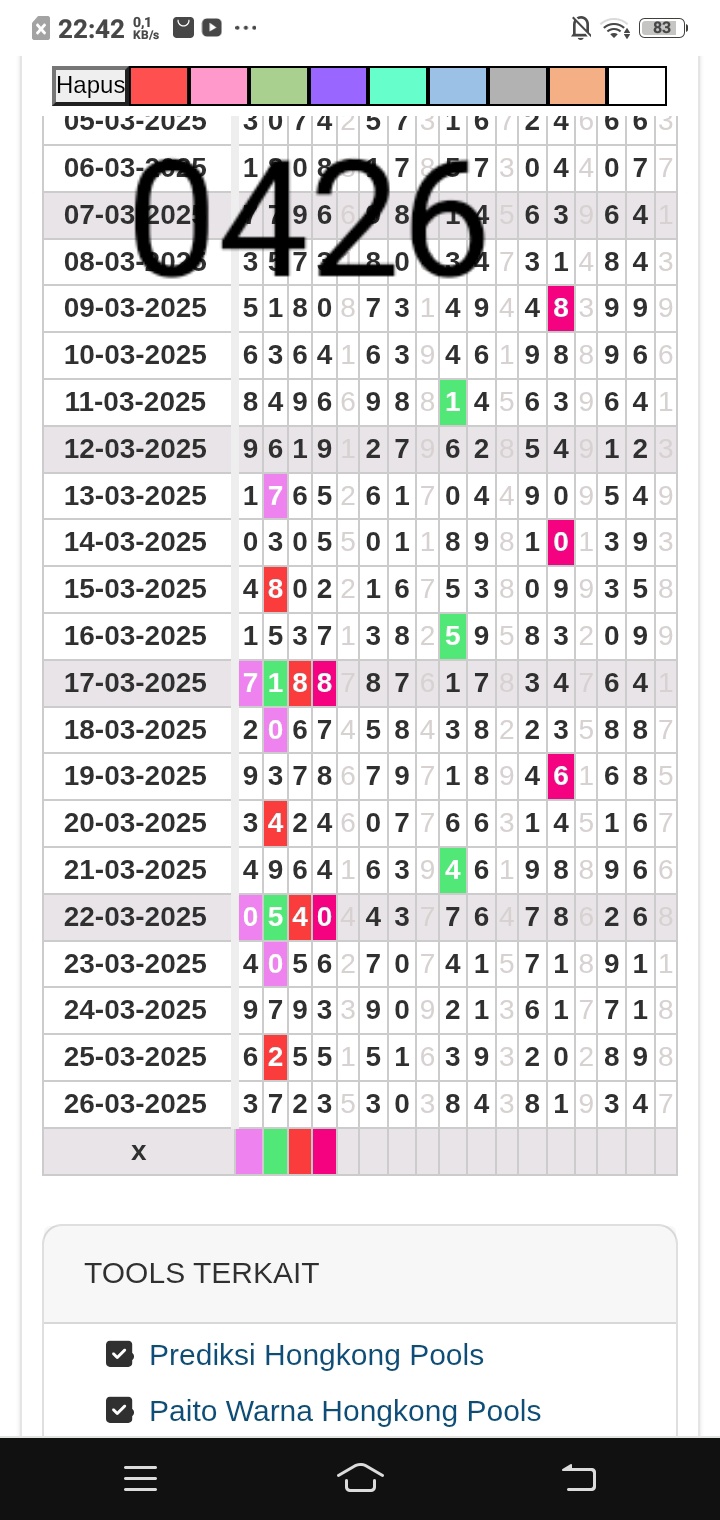Go back using system back button

coord(578,1478)
